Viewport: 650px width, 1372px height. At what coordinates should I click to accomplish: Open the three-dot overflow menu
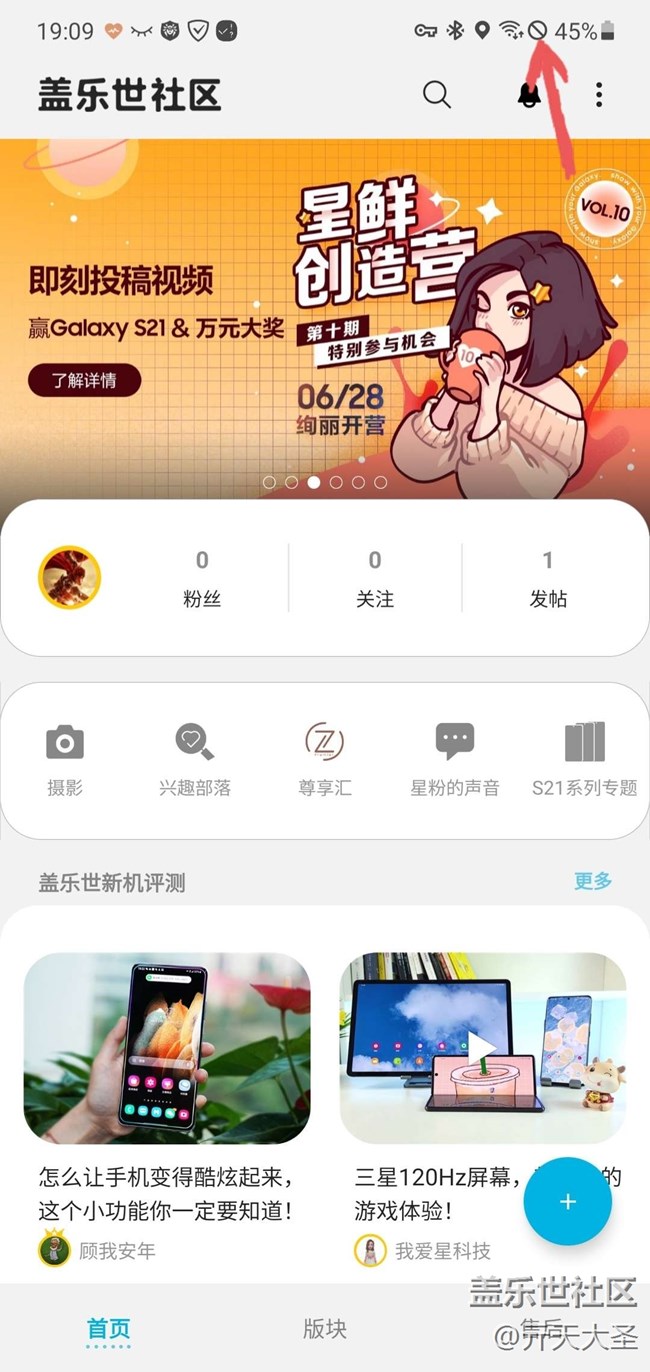[x=599, y=95]
